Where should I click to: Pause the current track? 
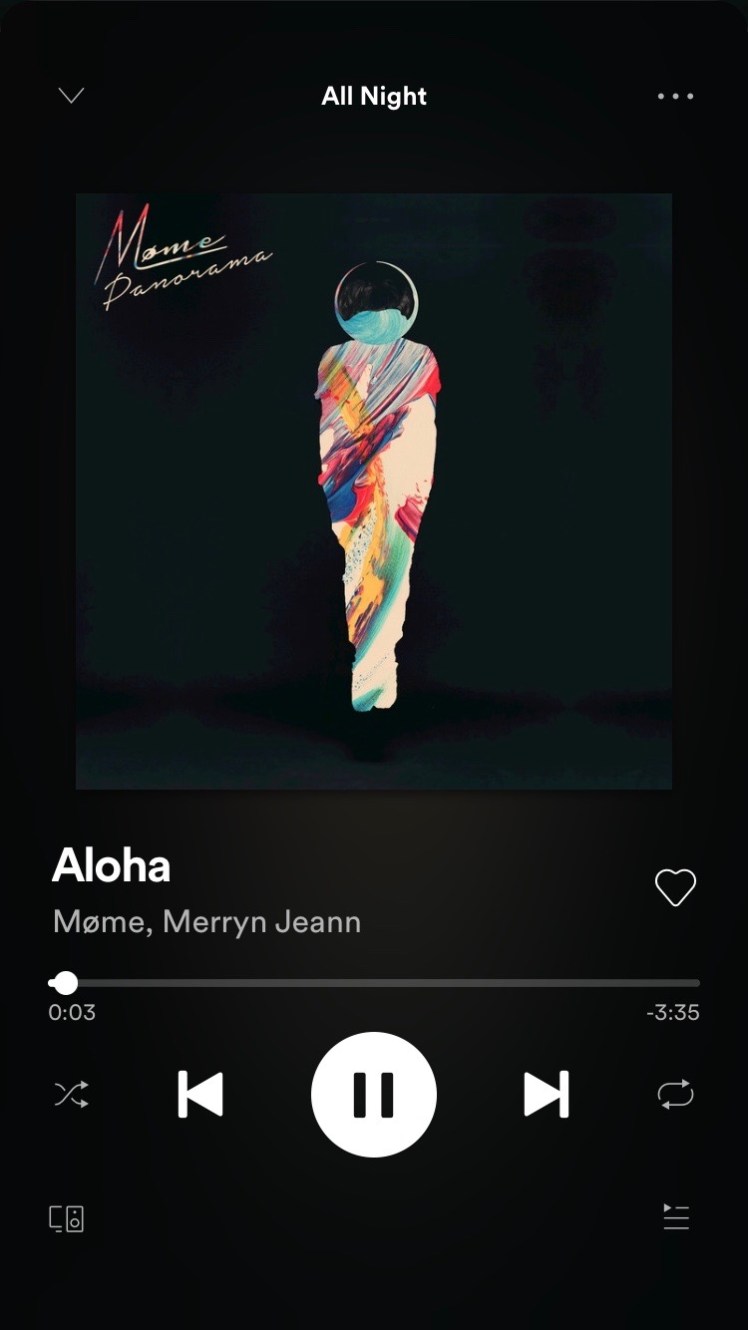click(374, 1094)
